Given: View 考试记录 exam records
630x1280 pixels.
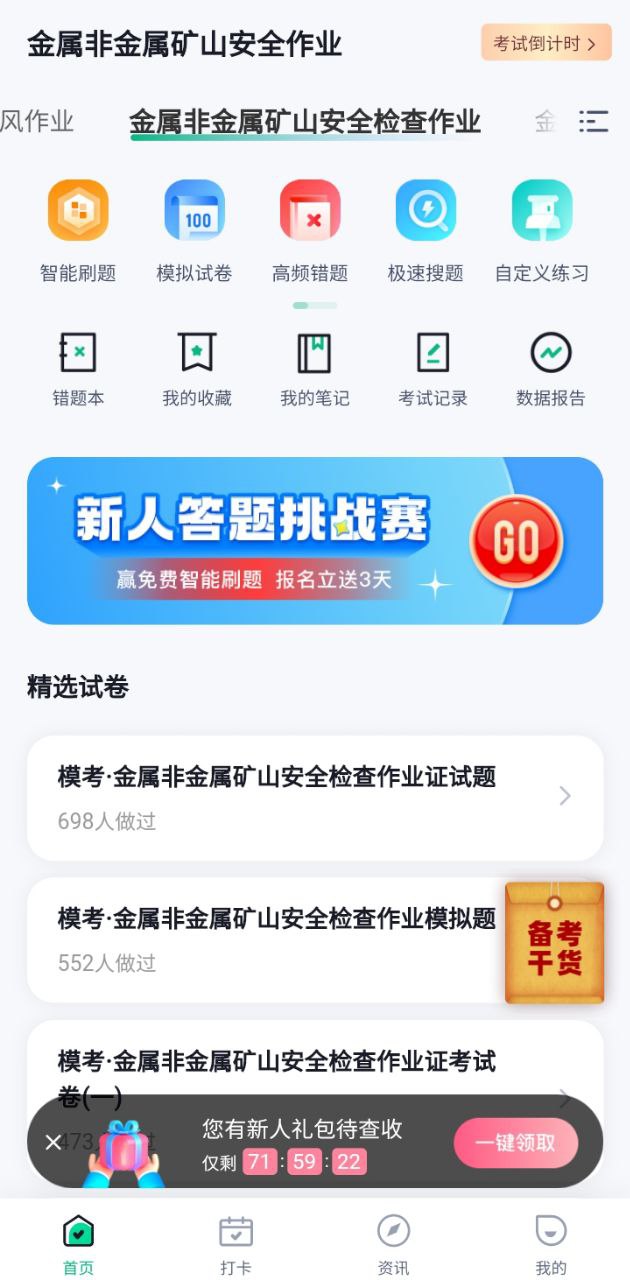Looking at the screenshot, I should pos(433,368).
